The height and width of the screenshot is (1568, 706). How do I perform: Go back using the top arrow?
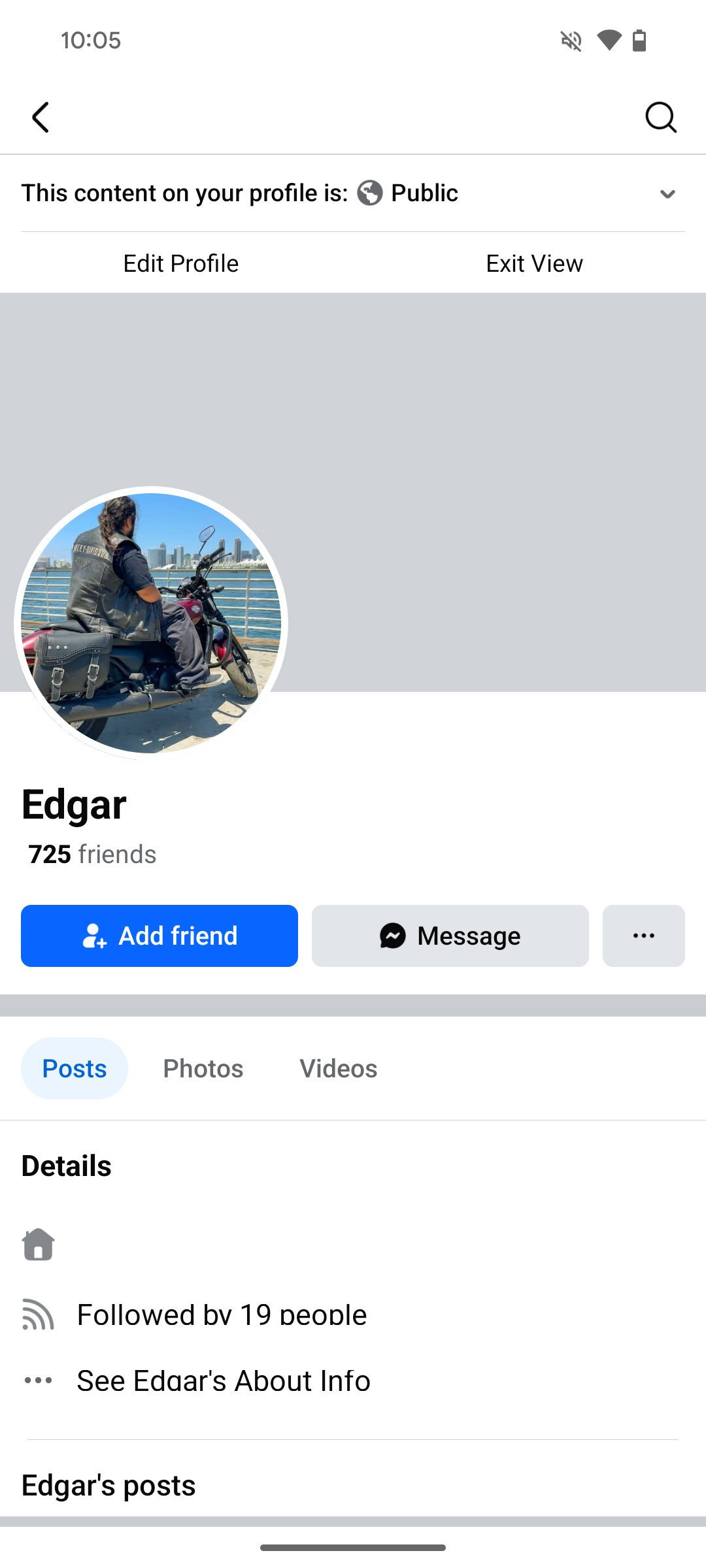41,118
